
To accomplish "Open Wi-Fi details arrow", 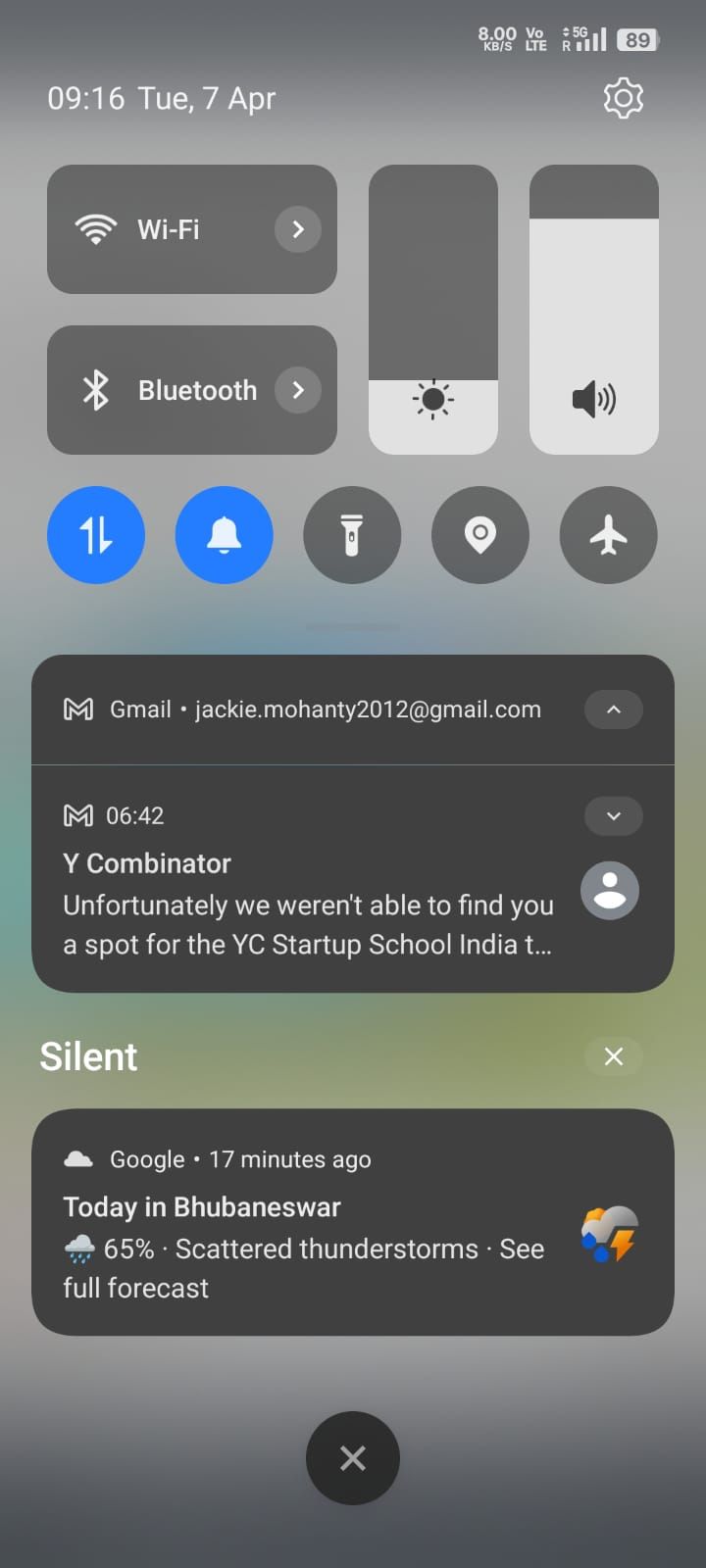I will [298, 229].
